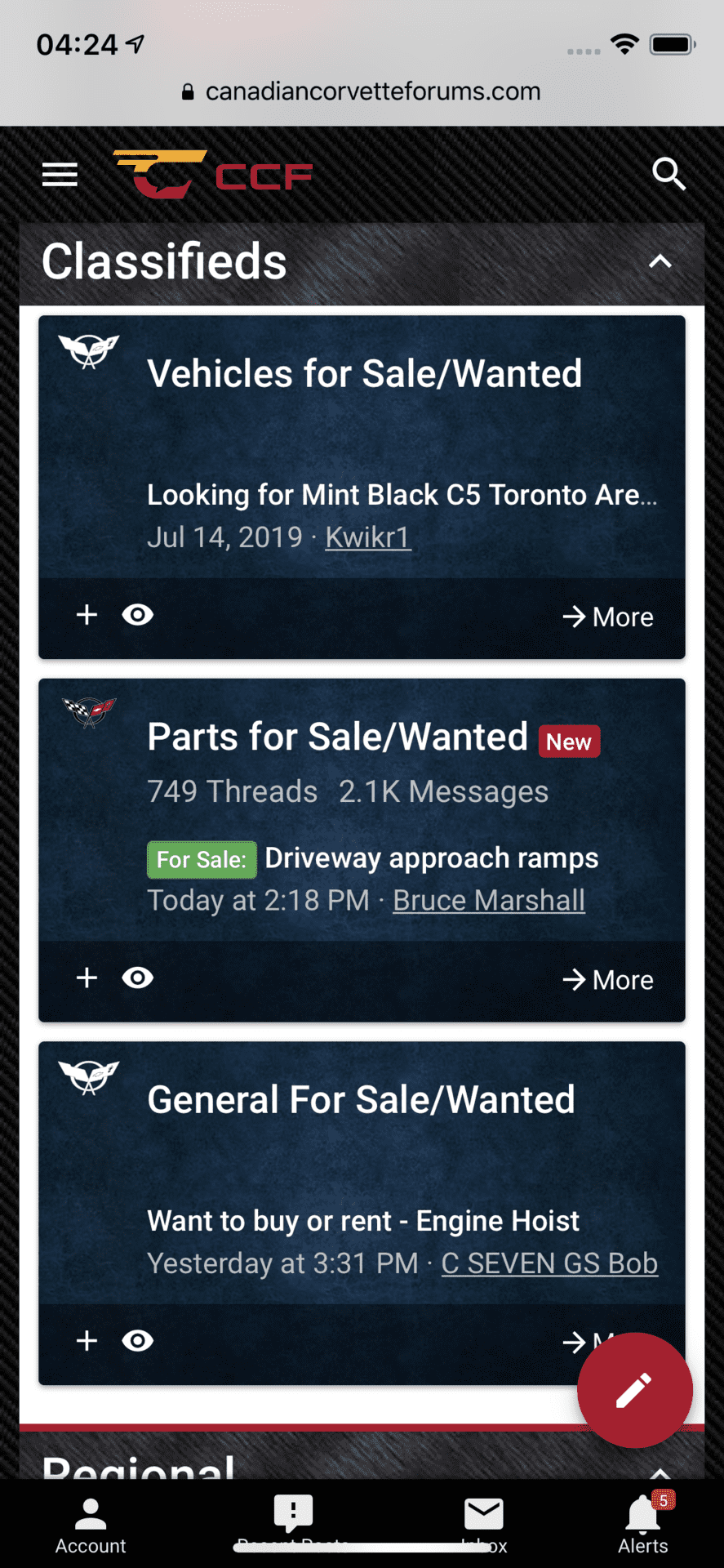The width and height of the screenshot is (724, 1568).
Task: Open Parts for Sale/Wanted forum
Action: click(337, 737)
